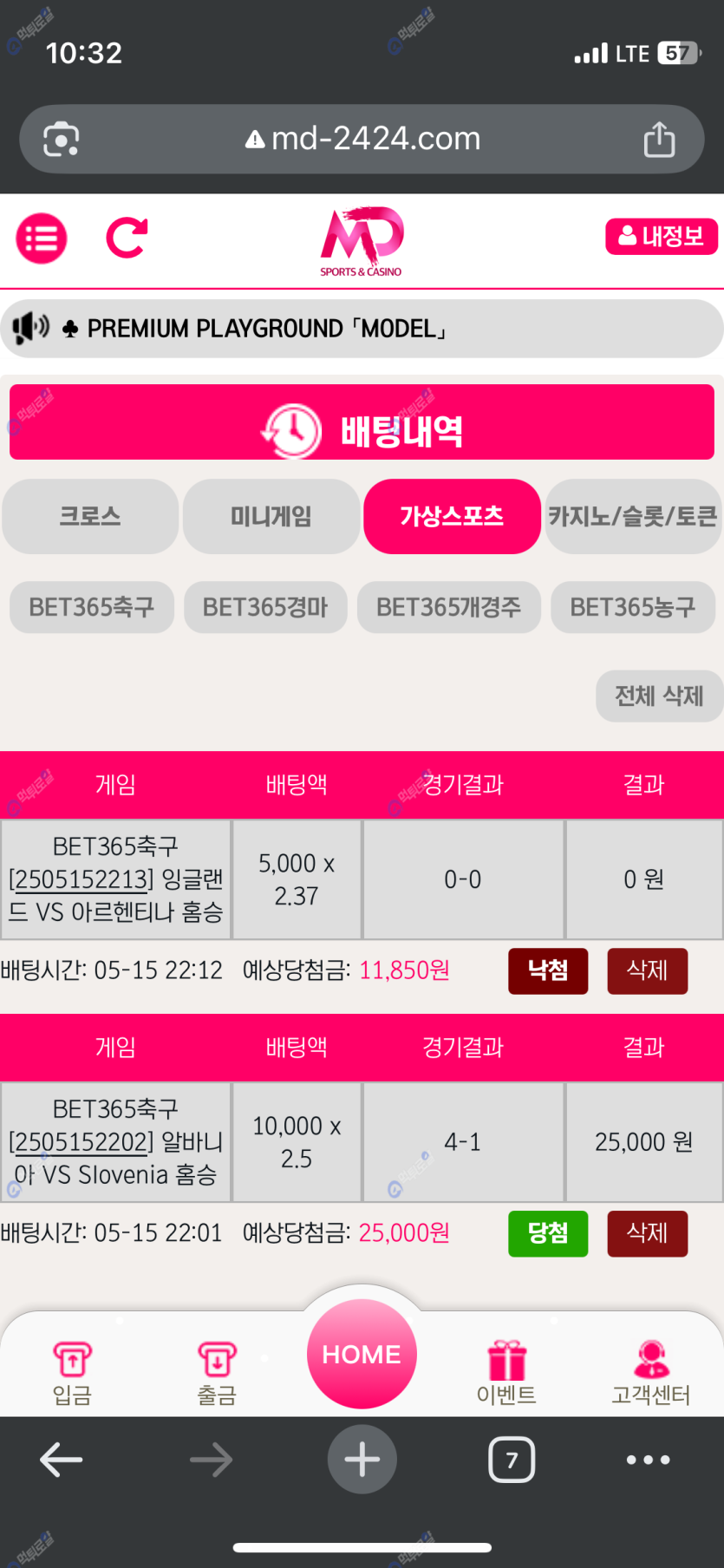Open 내정보 my info

point(661,237)
